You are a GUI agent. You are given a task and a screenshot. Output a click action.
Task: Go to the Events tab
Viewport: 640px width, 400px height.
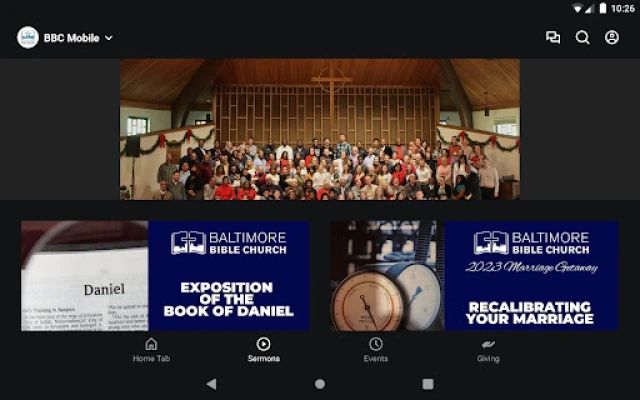pos(375,349)
